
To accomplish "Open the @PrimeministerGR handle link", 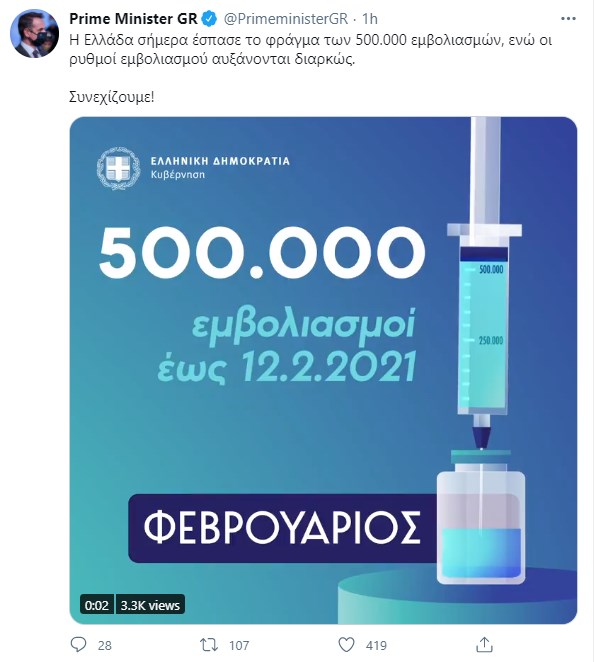I will [x=295, y=17].
